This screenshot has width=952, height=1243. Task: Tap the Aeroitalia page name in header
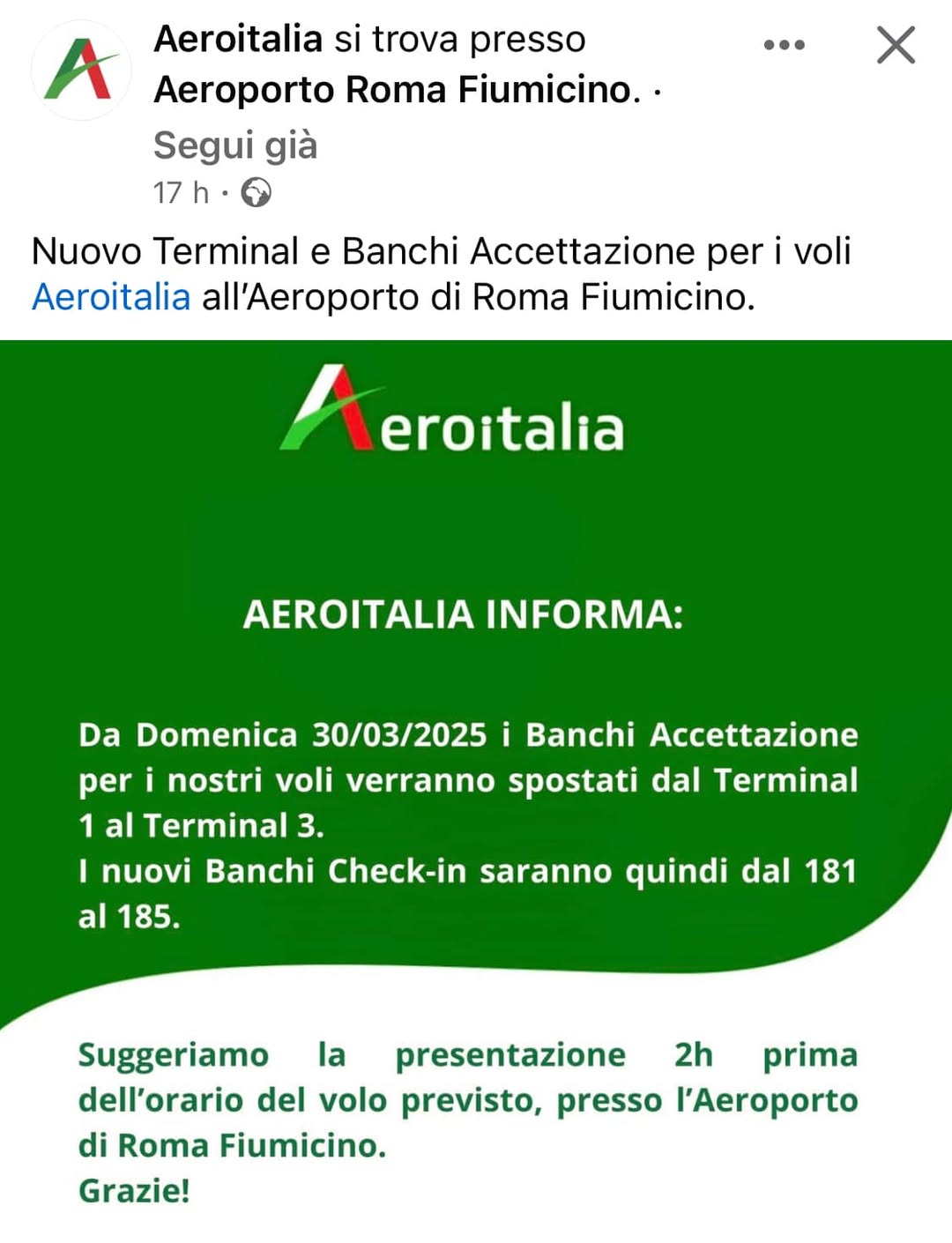pyautogui.click(x=238, y=40)
